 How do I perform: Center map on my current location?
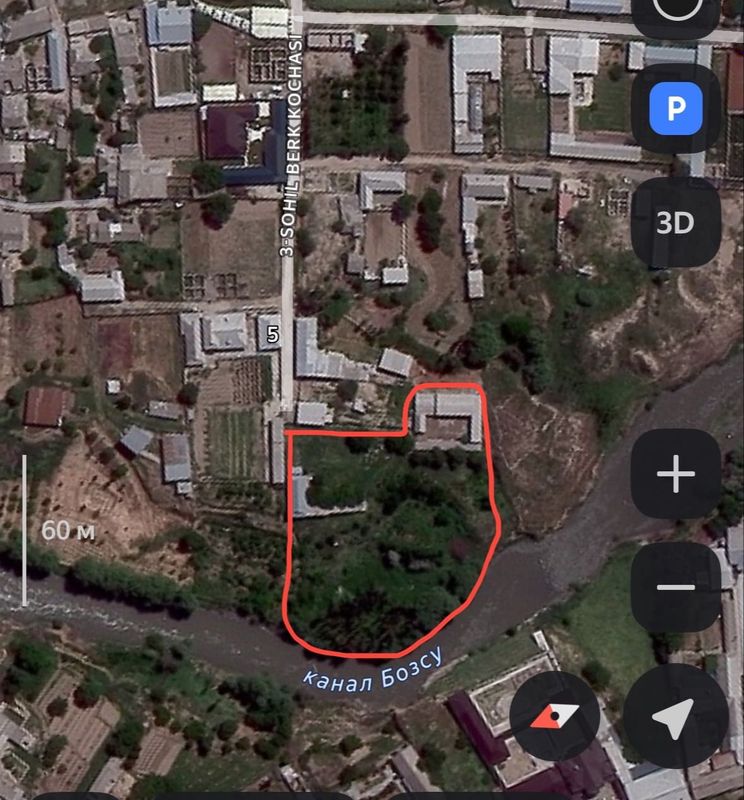click(675, 716)
